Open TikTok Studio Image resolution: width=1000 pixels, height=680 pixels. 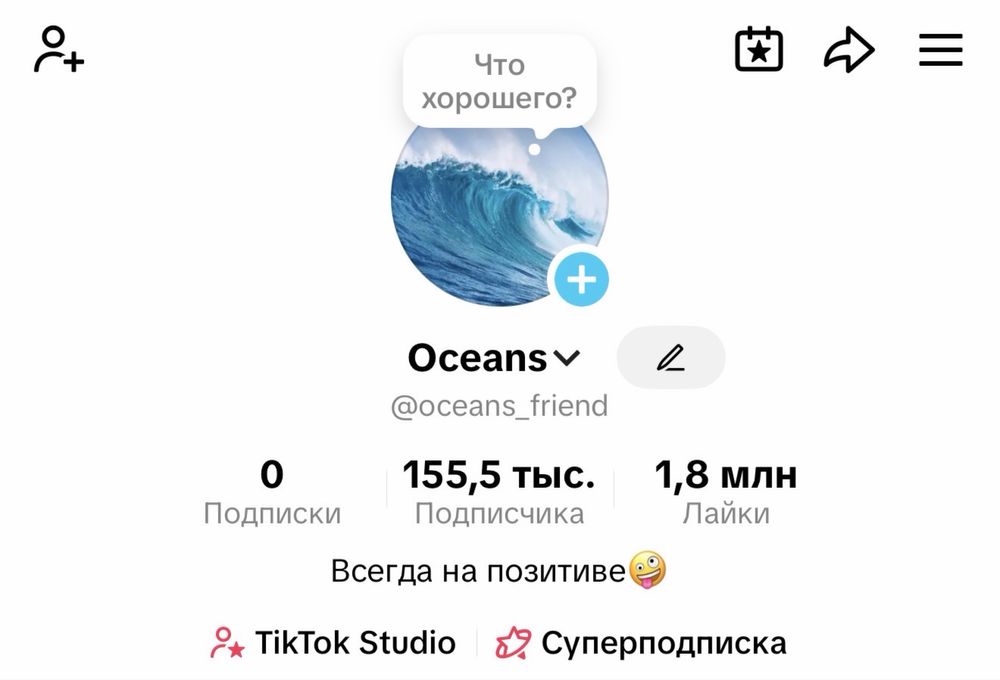click(334, 642)
